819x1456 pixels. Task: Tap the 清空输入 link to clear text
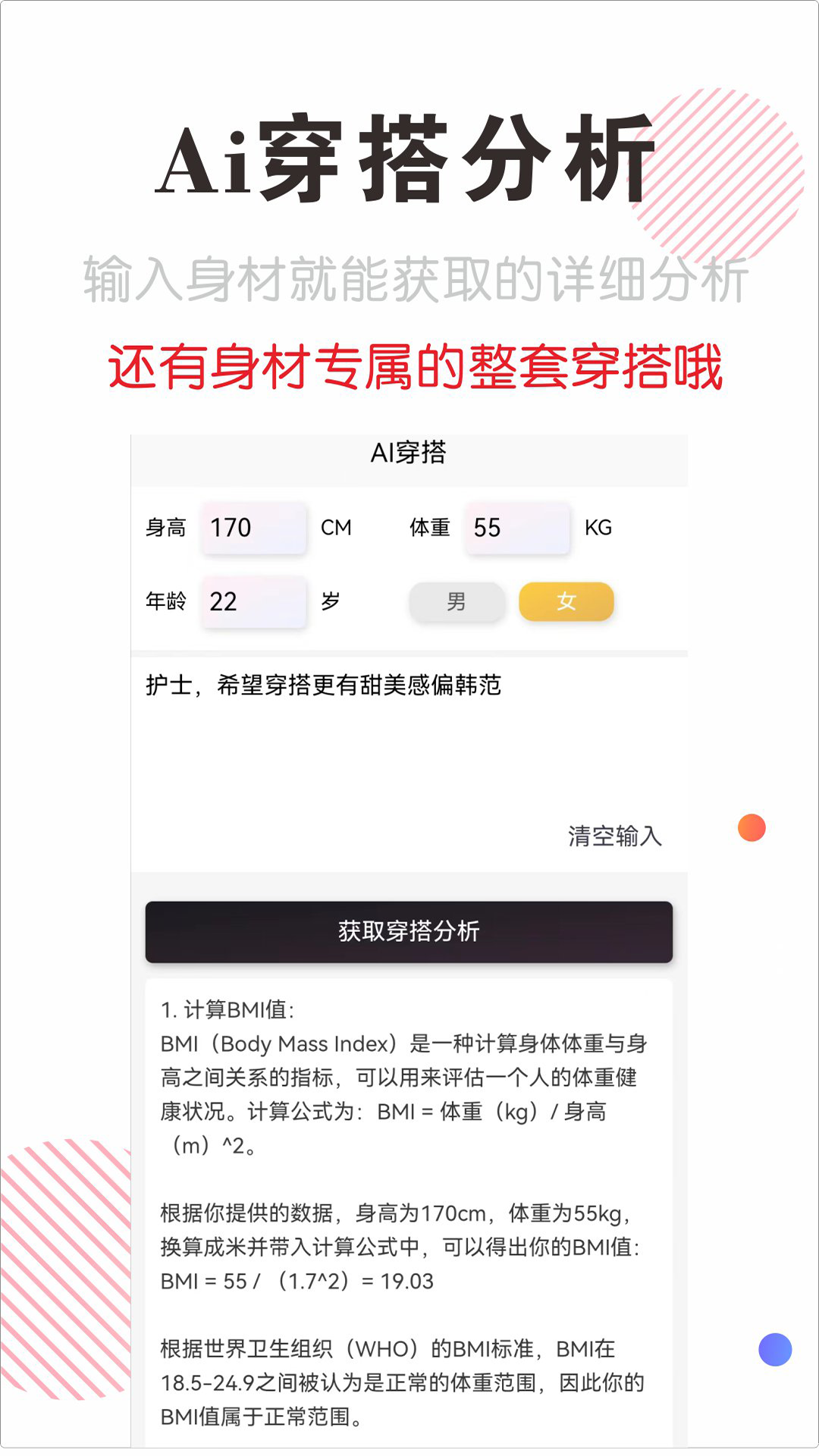tap(615, 838)
